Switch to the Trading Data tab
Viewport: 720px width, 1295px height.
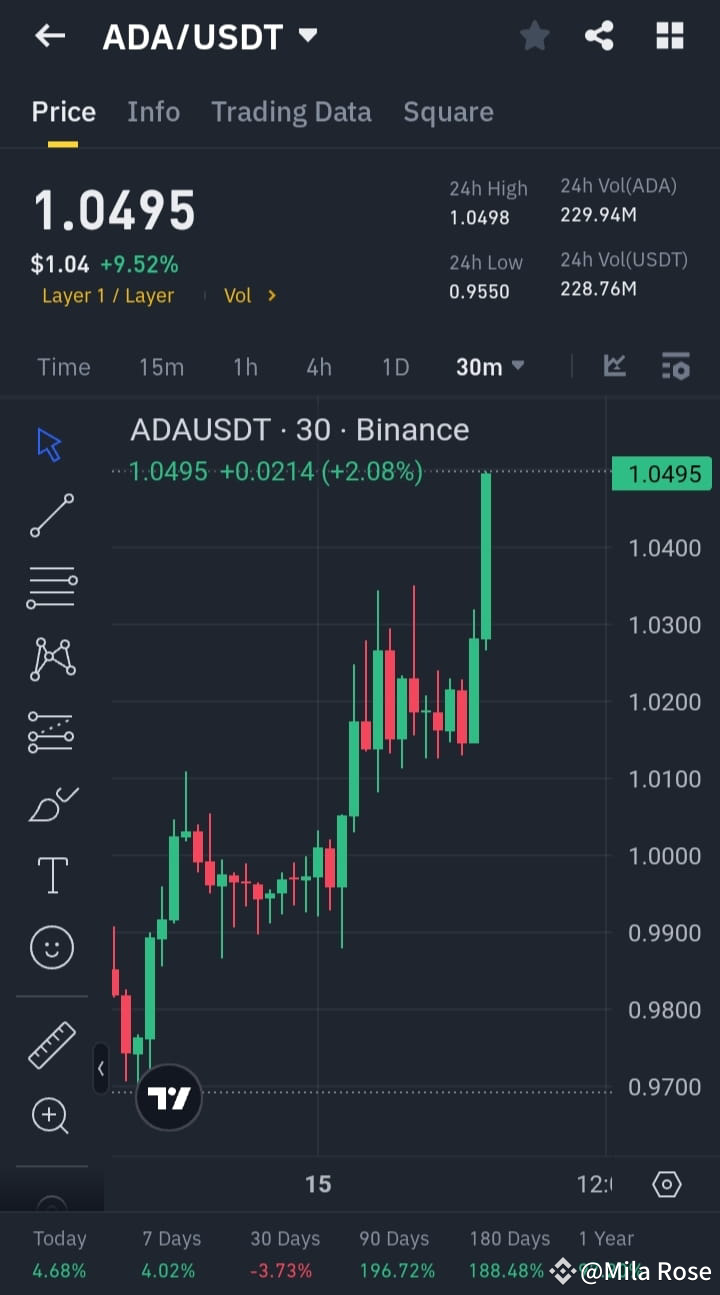tap(291, 111)
